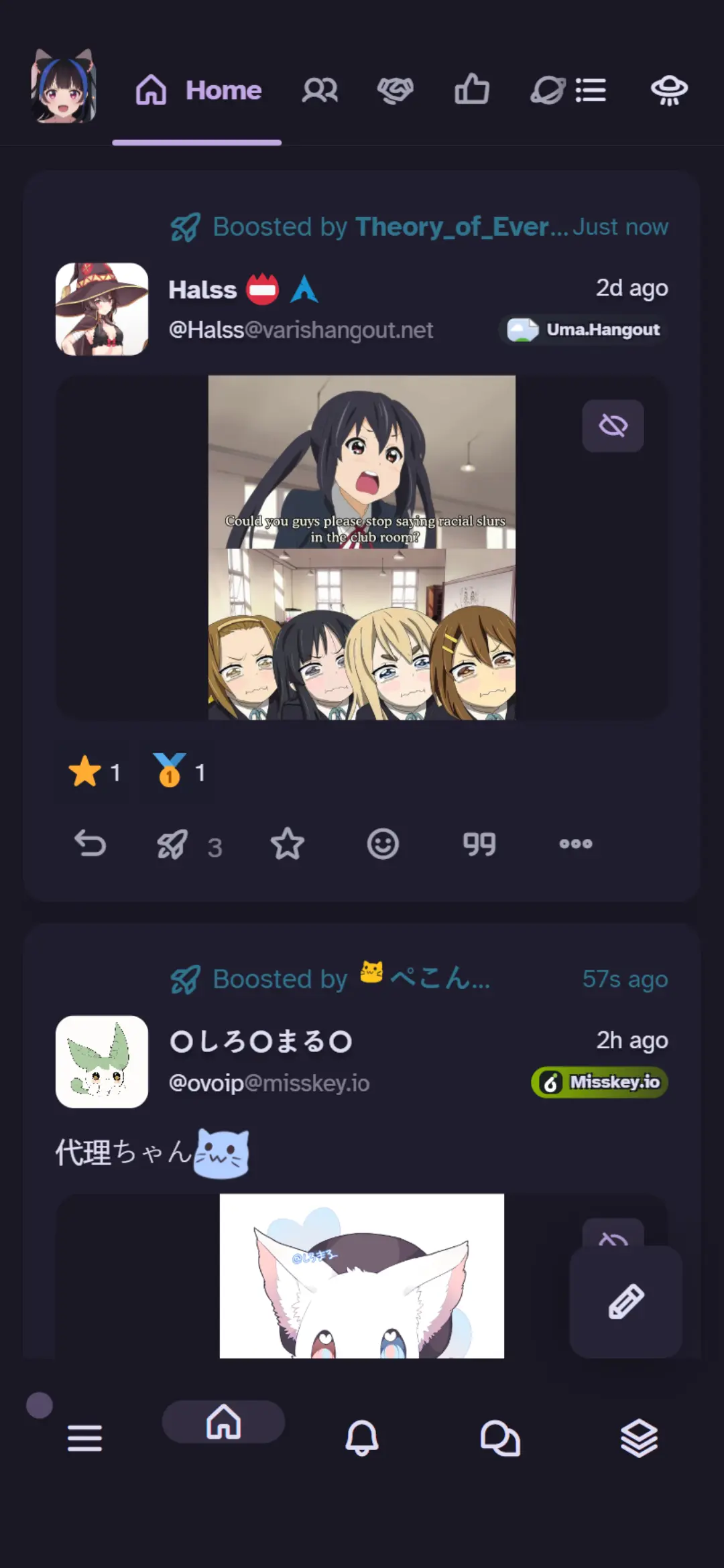
Task: Tap the medal reaction on Halss's post
Action: pos(178,772)
